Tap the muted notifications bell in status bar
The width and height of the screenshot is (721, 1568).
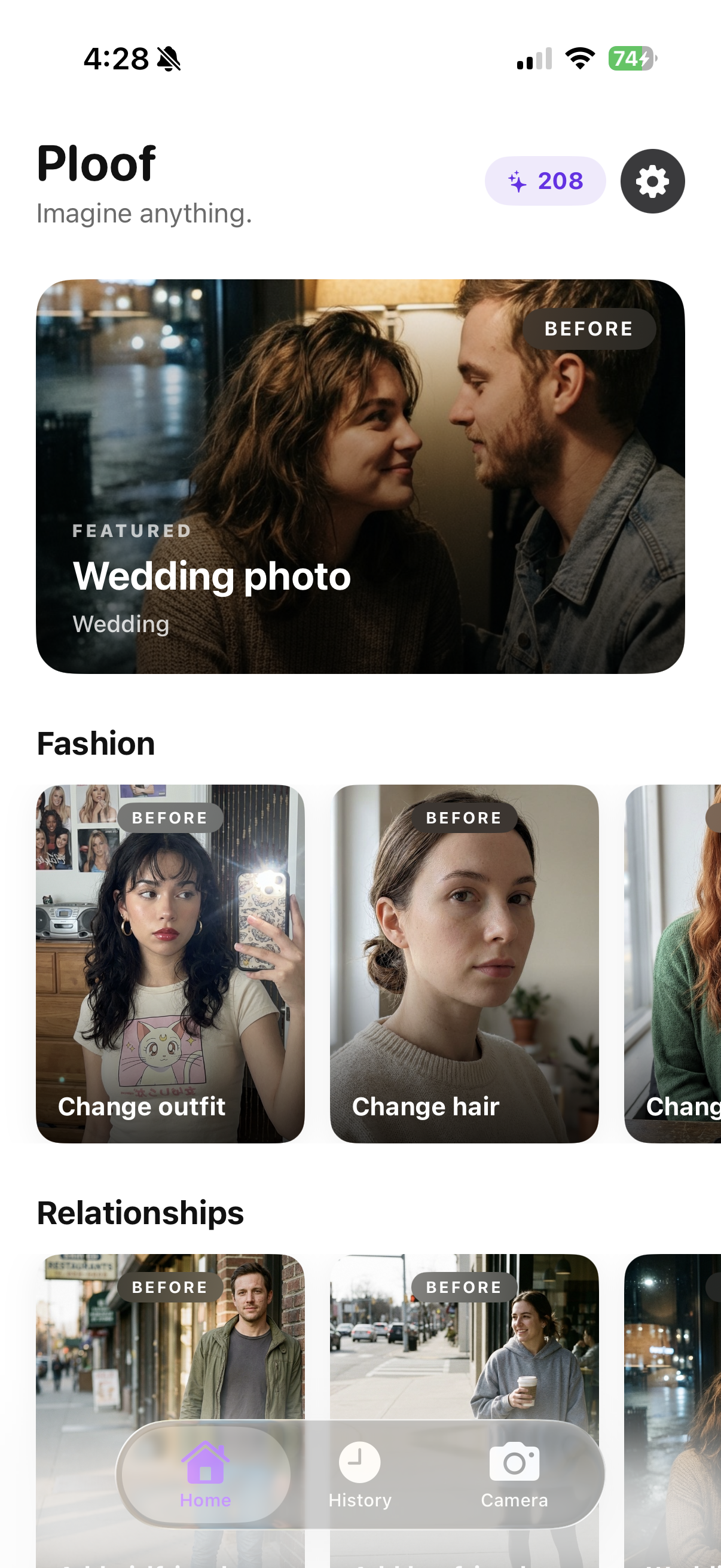click(x=169, y=59)
